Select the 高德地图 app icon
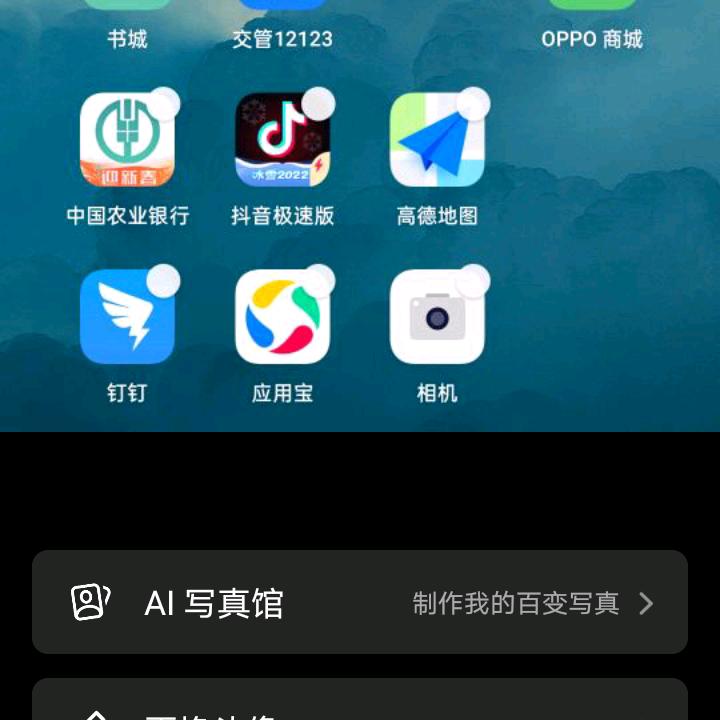Viewport: 720px width, 720px height. [437, 141]
